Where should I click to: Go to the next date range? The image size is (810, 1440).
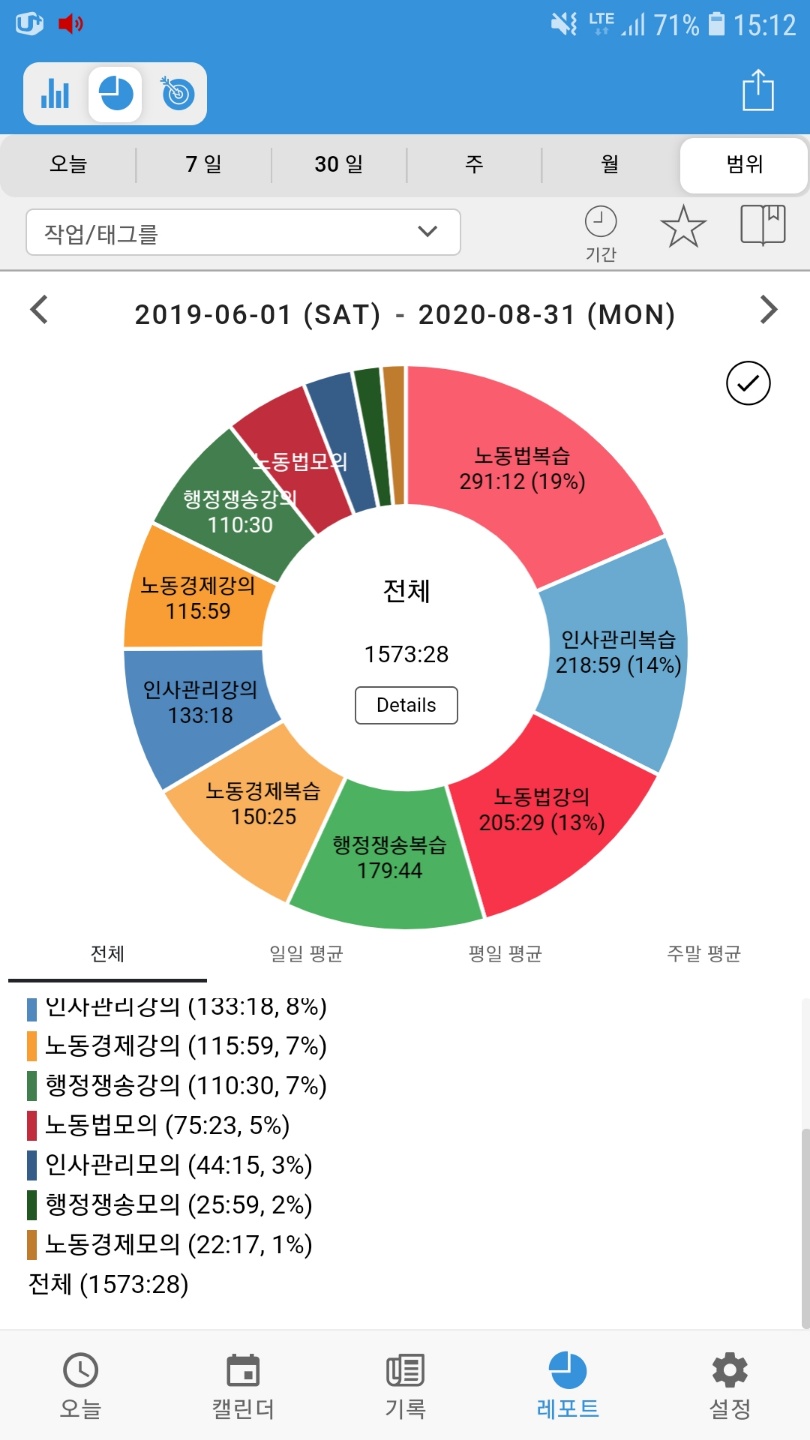(x=768, y=311)
